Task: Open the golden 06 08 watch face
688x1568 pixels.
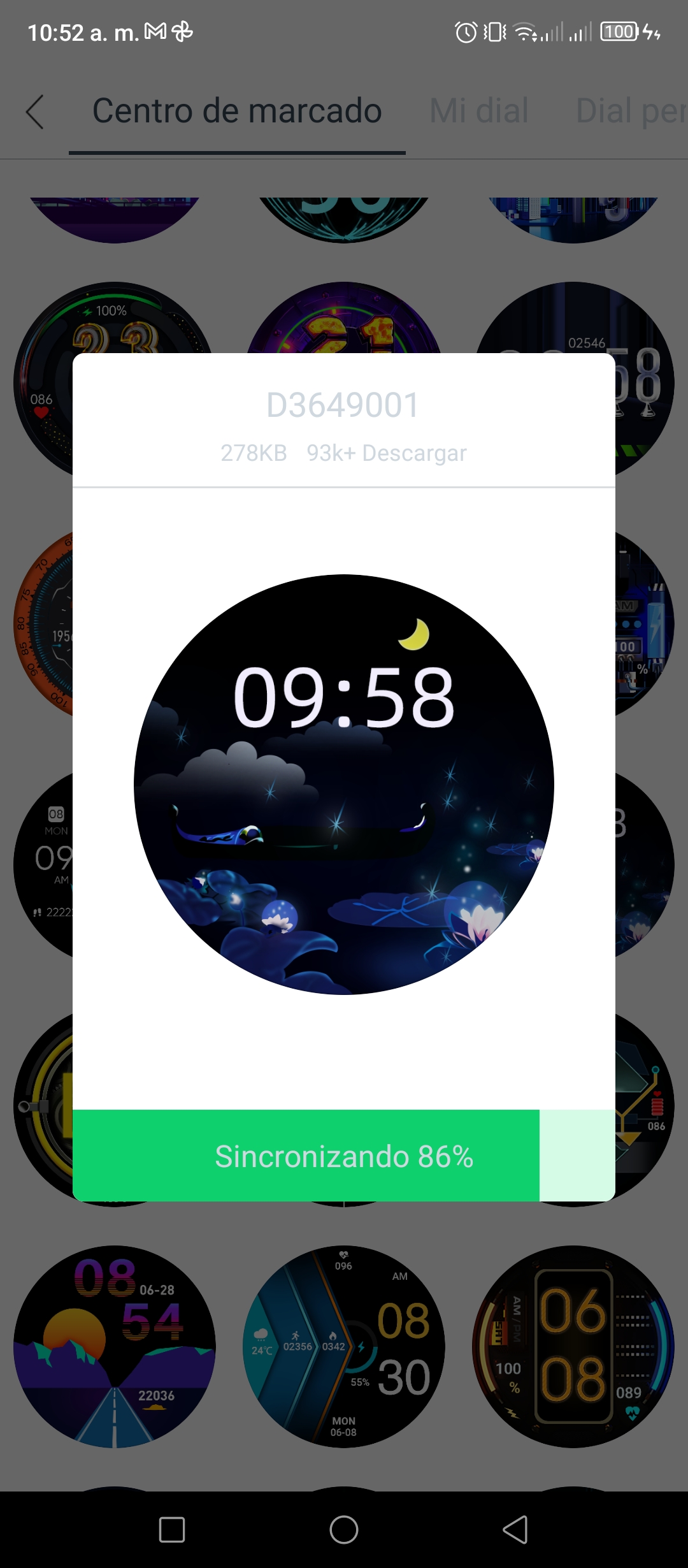Action: (573, 1346)
